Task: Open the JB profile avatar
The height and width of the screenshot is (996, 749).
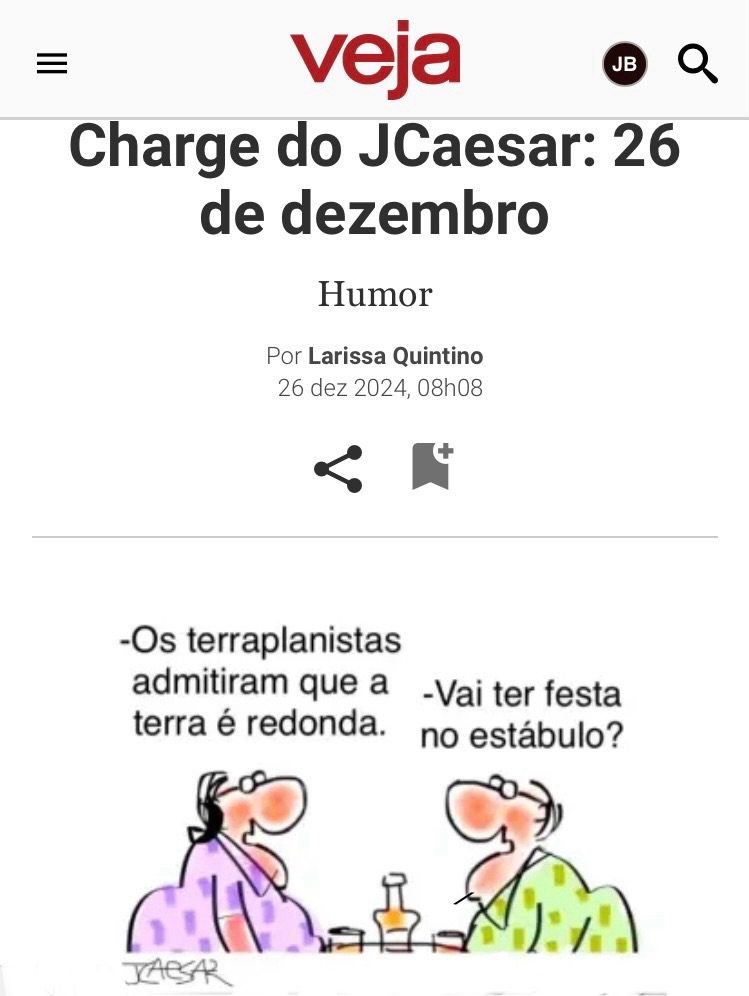Action: coord(624,64)
